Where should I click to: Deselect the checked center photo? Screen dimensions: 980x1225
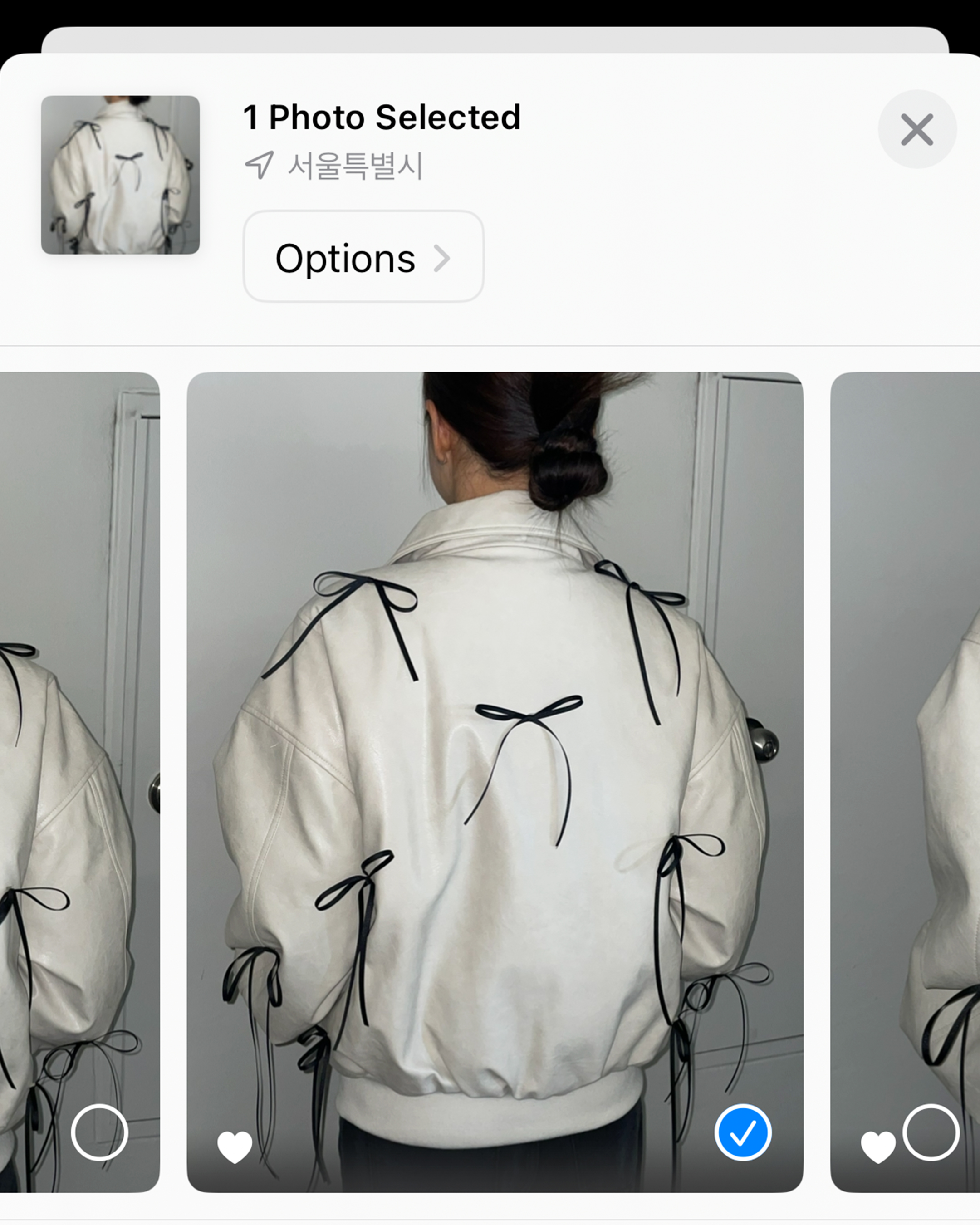pos(742,1132)
